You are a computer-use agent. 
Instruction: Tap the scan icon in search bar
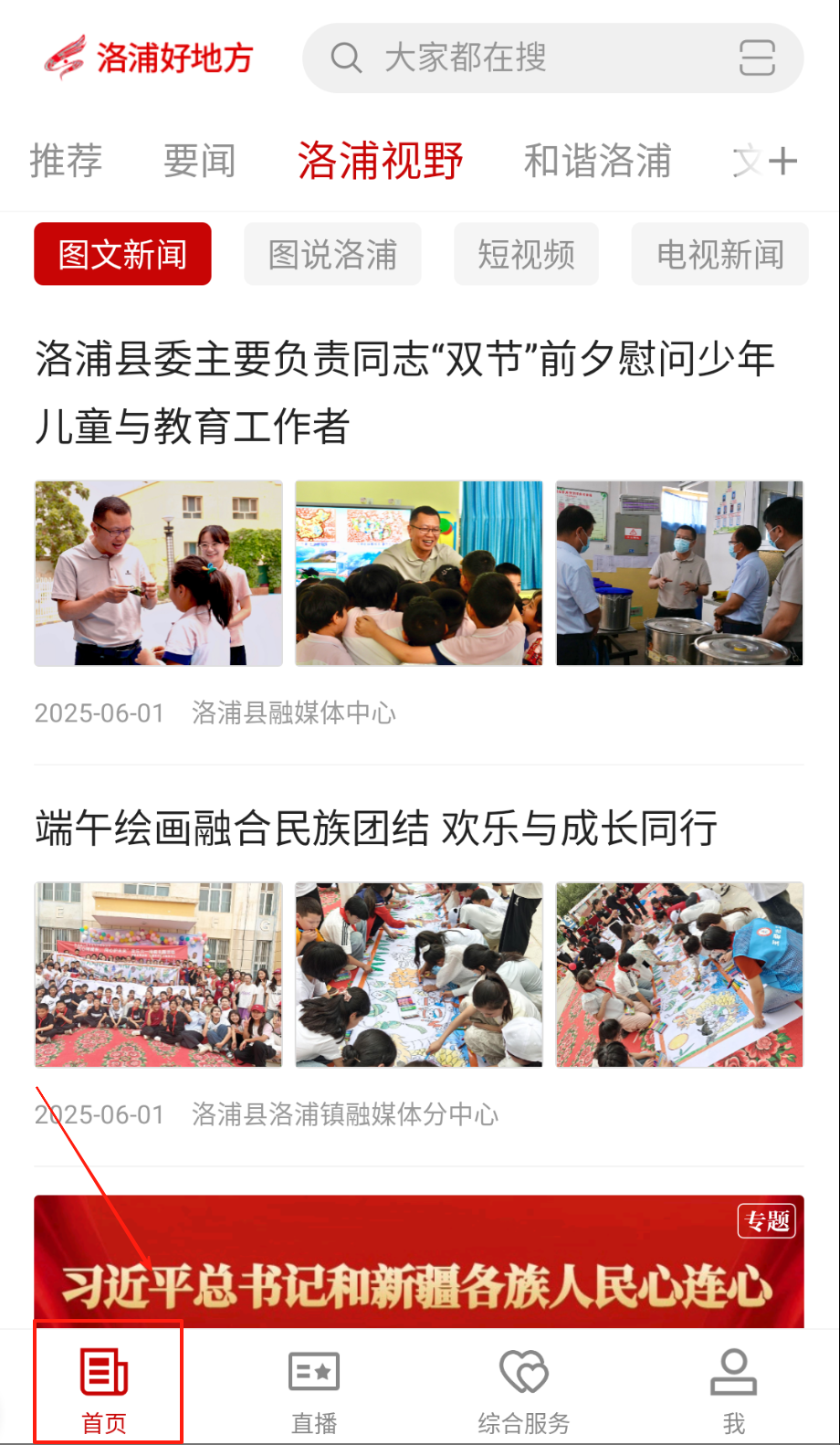pos(756,58)
